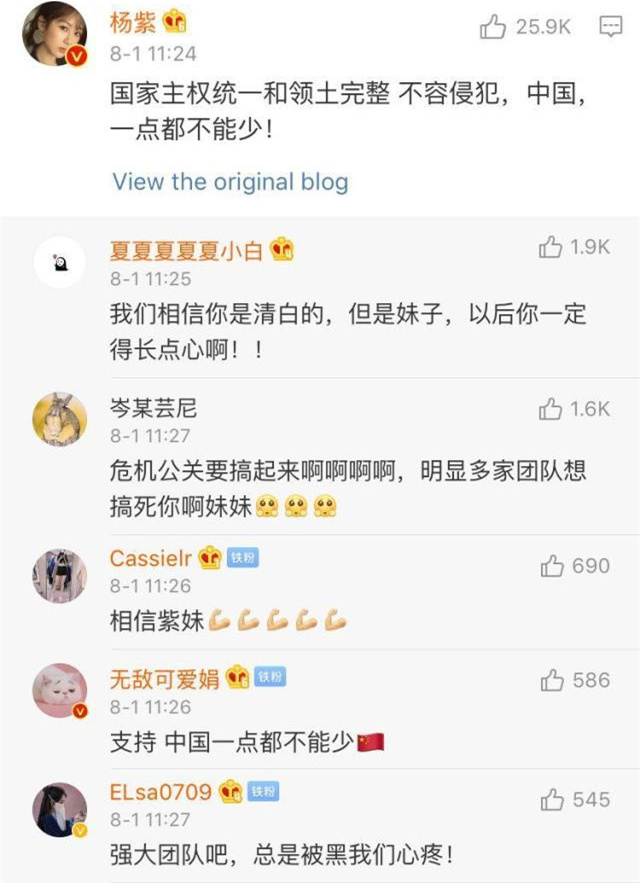The image size is (640, 883).
Task: Open the comment icon on 杨紫's post
Action: point(610,27)
